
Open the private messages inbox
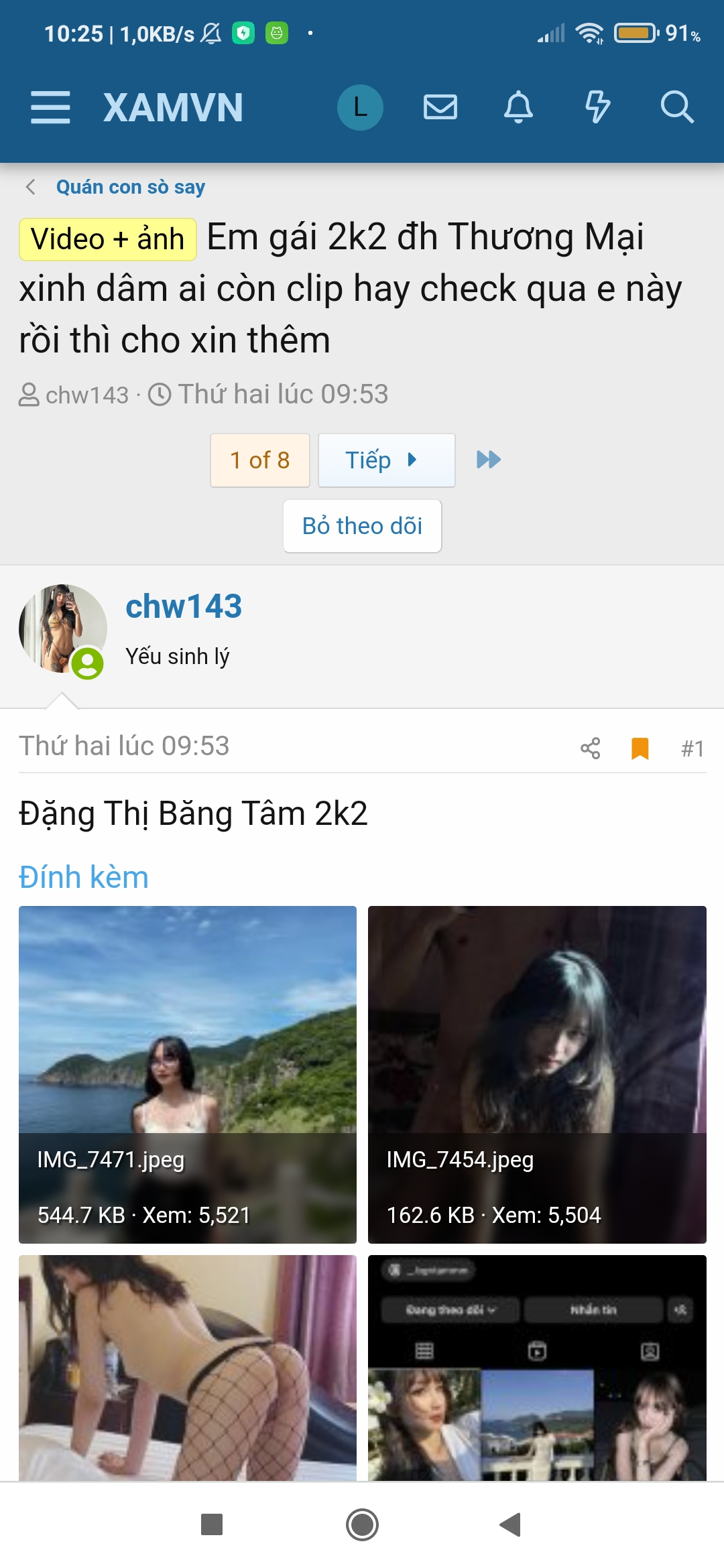click(440, 107)
